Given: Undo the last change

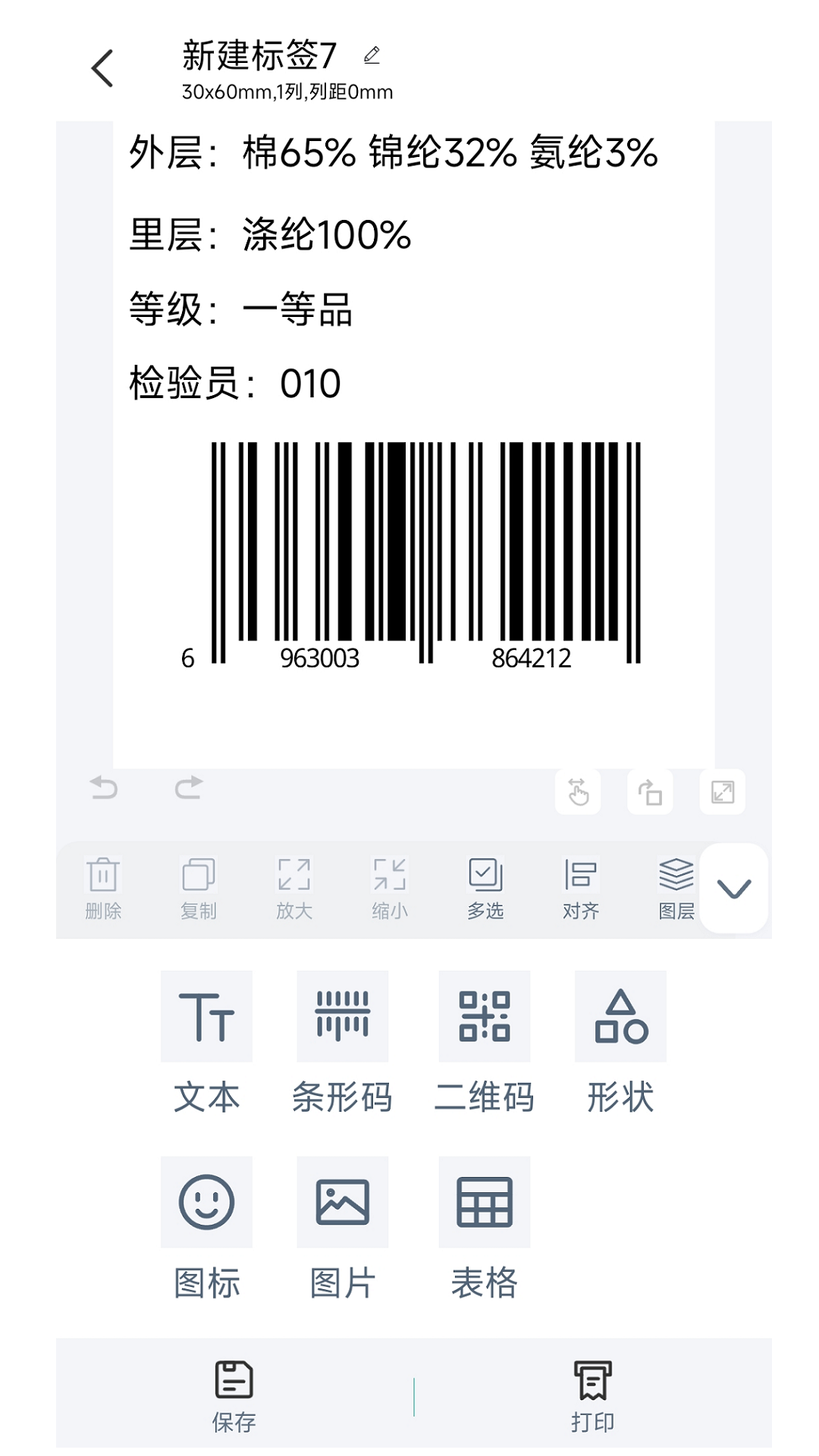Looking at the screenshot, I should click(104, 789).
